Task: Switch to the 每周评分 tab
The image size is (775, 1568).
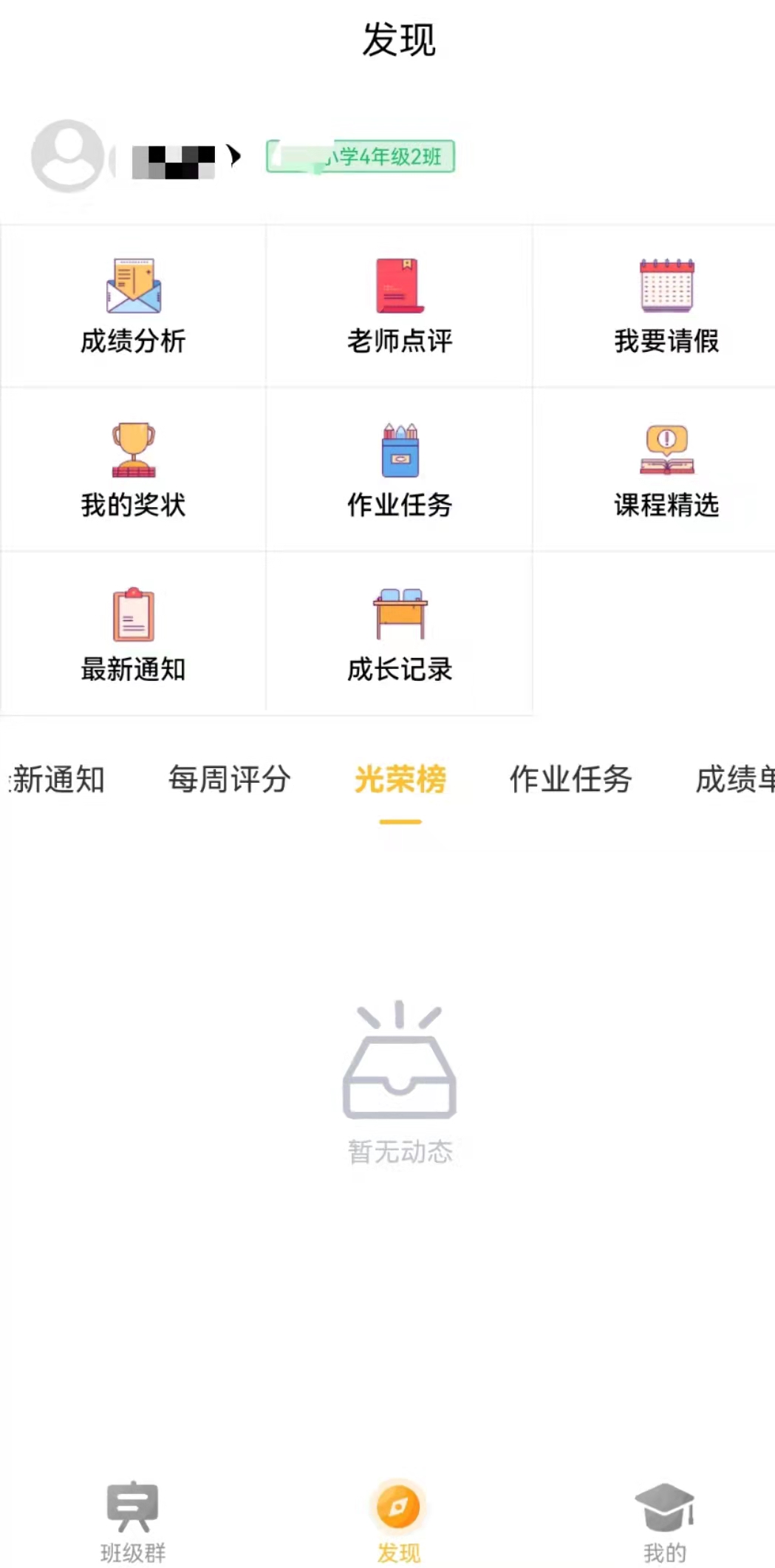Action: (x=229, y=779)
